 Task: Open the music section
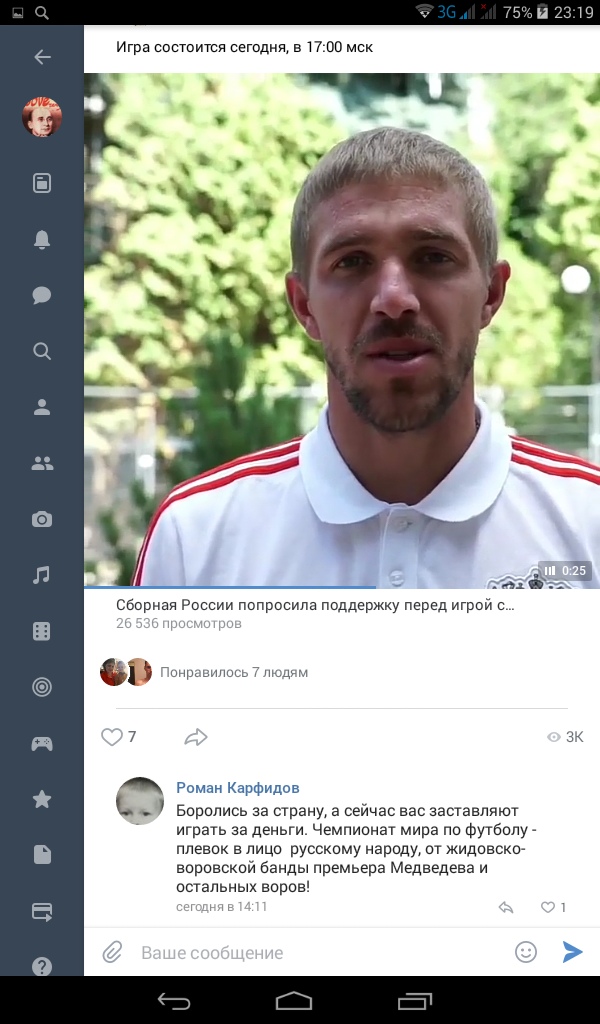click(x=42, y=575)
